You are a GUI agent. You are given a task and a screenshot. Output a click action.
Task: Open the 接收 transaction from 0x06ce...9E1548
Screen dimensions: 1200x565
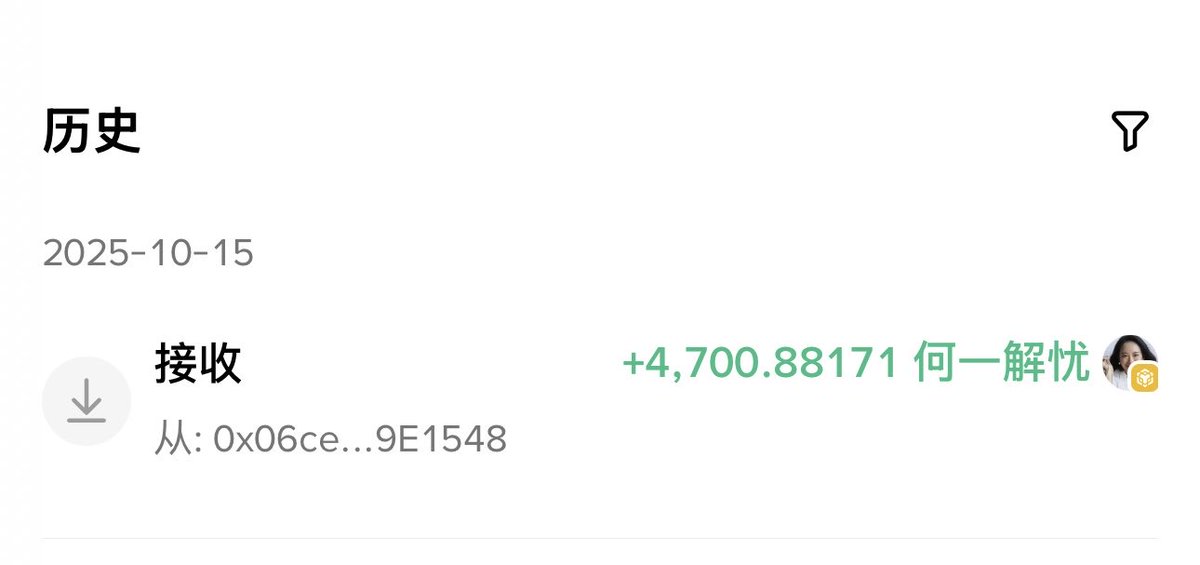[600, 400]
